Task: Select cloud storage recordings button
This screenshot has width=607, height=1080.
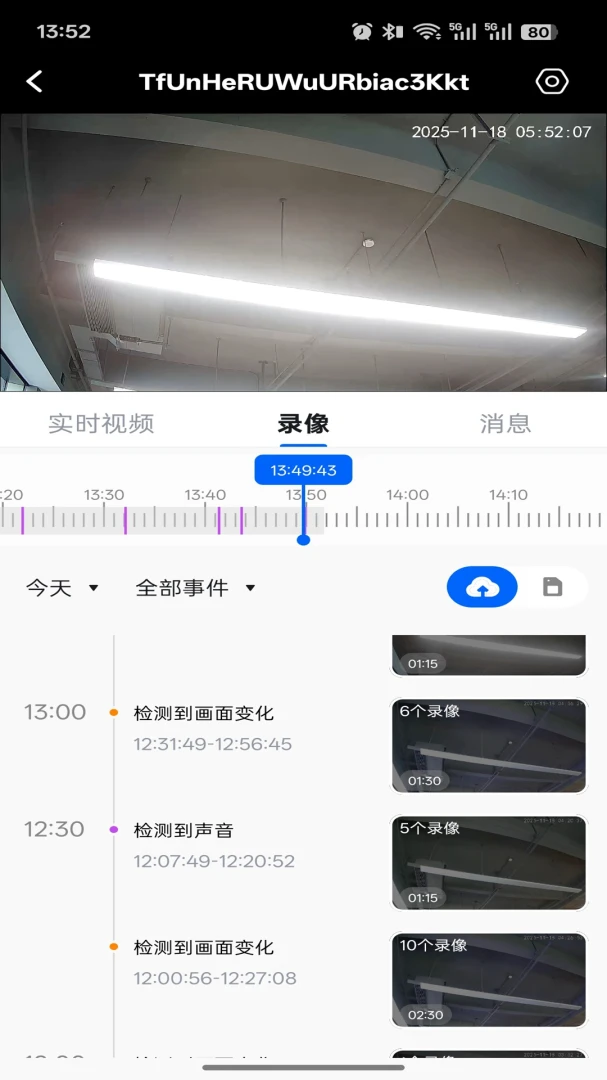Action: tap(482, 587)
